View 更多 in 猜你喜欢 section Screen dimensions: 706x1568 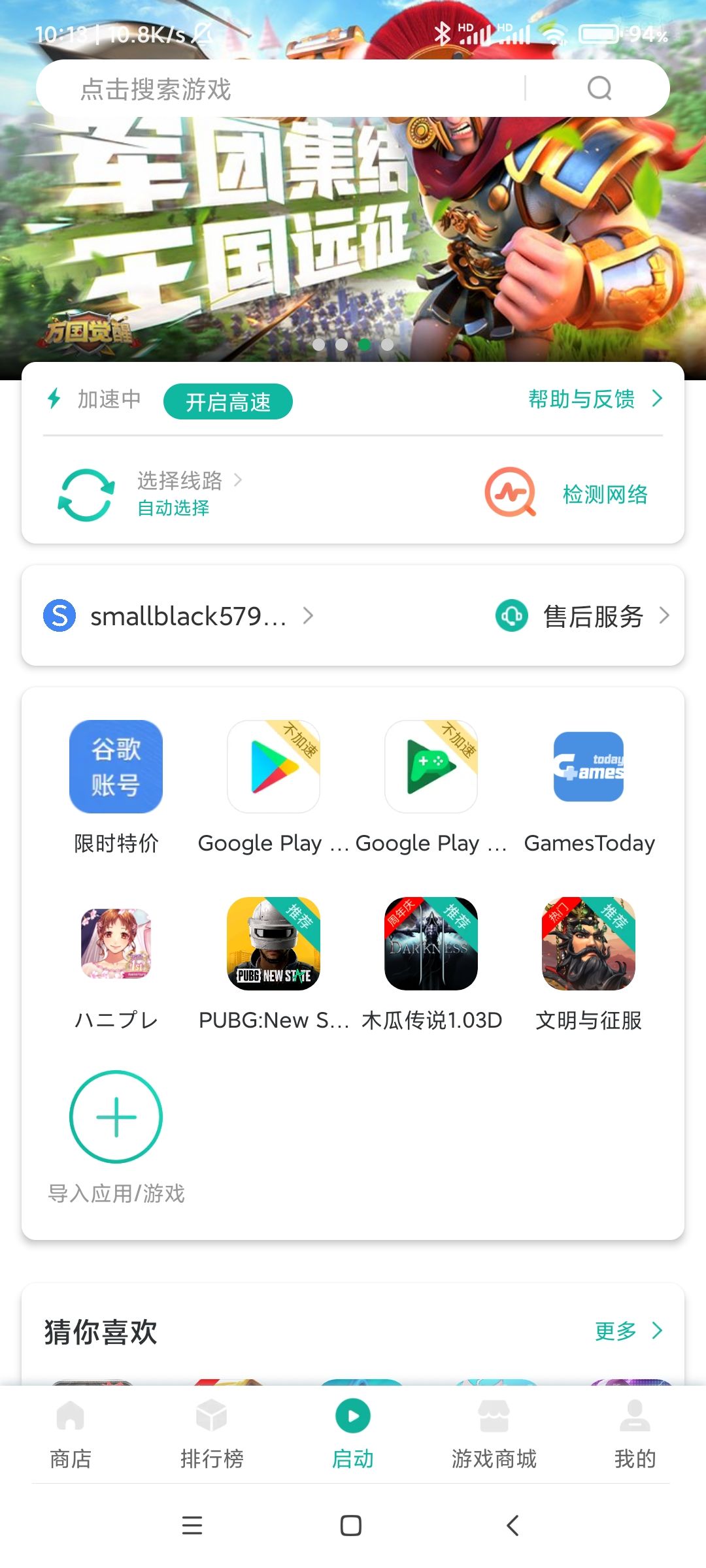pyautogui.click(x=628, y=1331)
